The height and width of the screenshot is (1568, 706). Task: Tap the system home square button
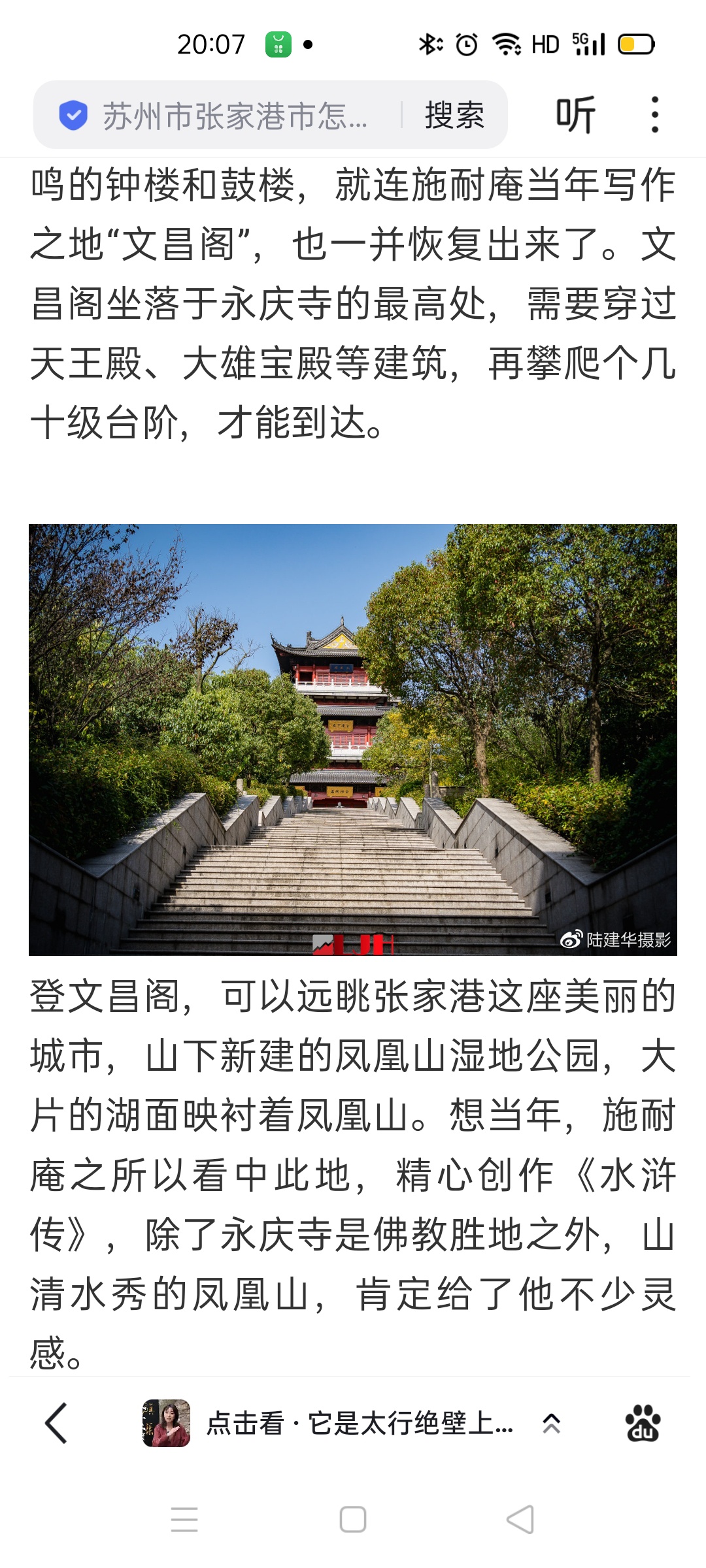click(353, 1519)
